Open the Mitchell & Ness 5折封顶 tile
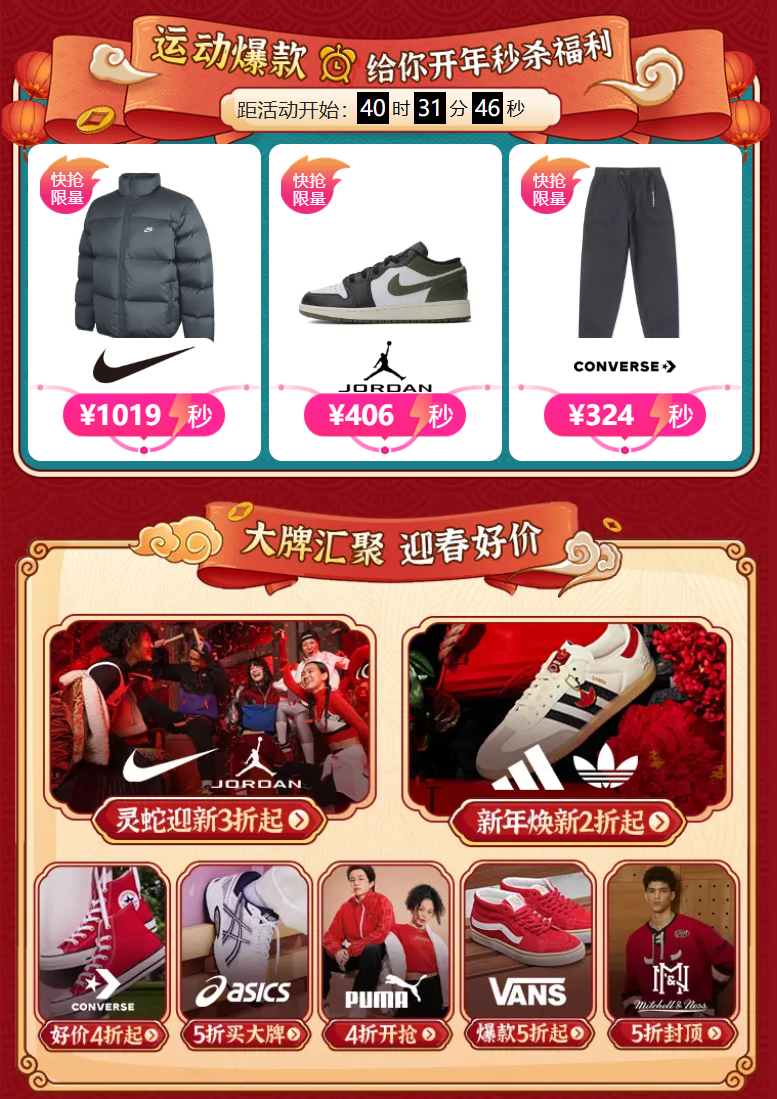 tap(672, 955)
